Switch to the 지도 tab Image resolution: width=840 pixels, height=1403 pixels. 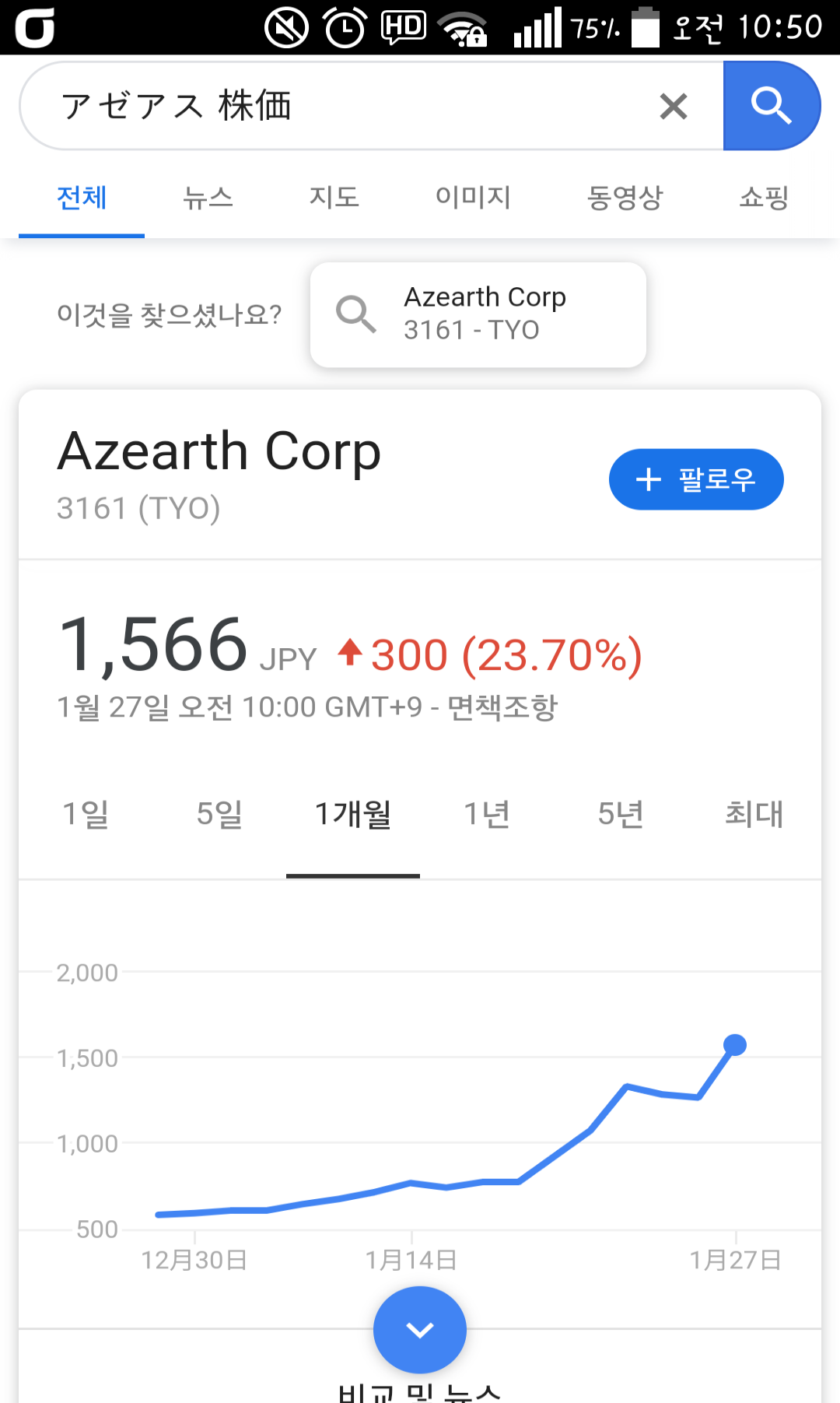[334, 198]
